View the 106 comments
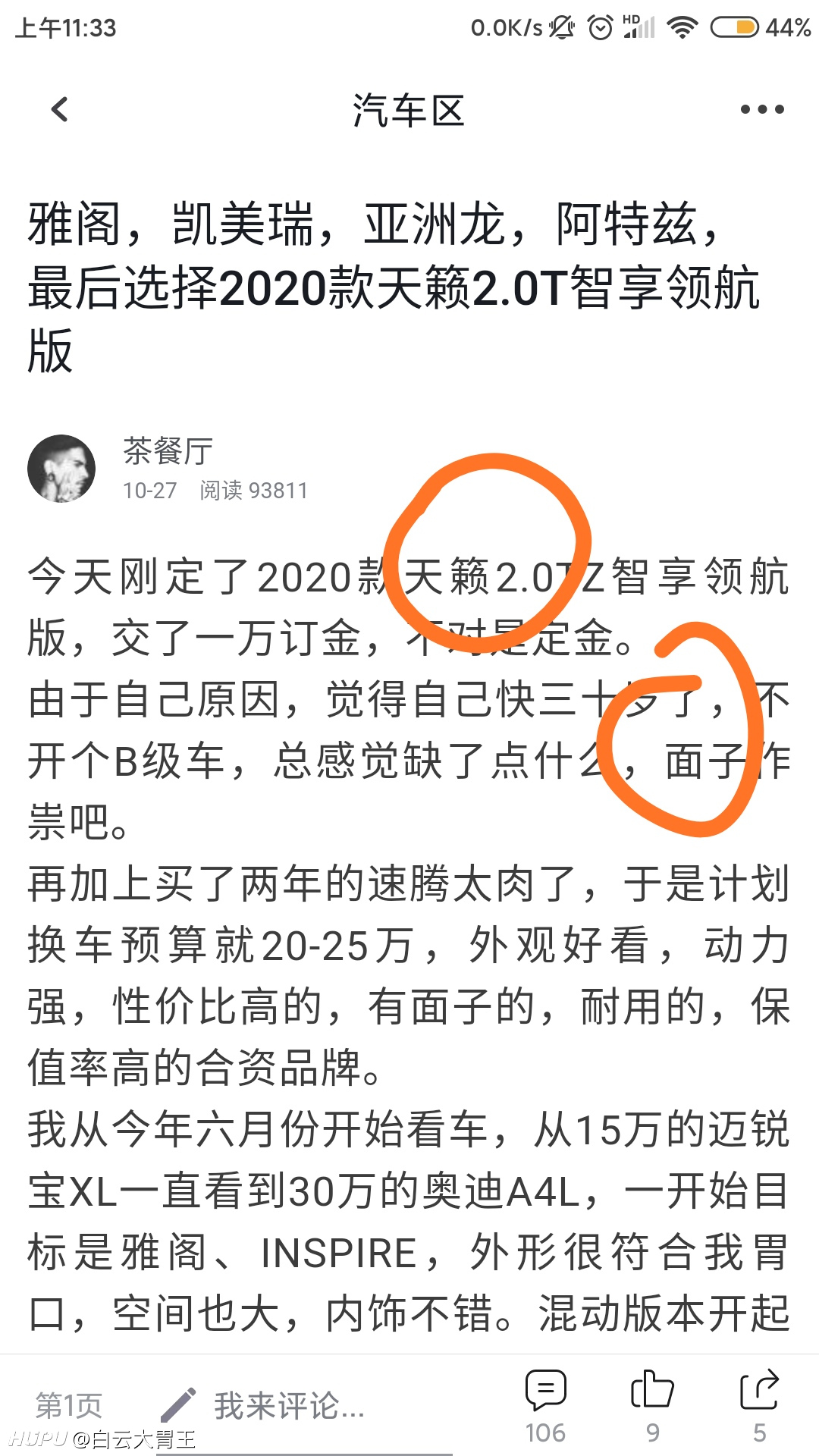 [x=545, y=1406]
